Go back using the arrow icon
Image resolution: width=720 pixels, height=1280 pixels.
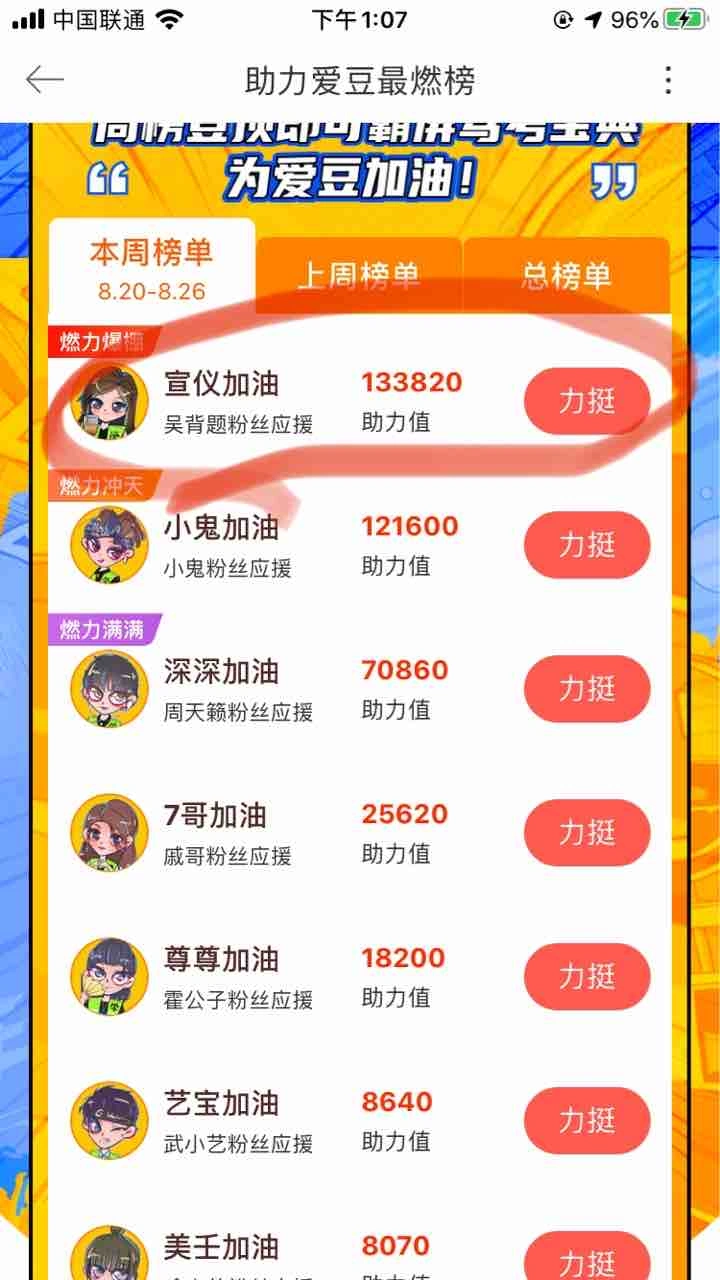click(45, 80)
